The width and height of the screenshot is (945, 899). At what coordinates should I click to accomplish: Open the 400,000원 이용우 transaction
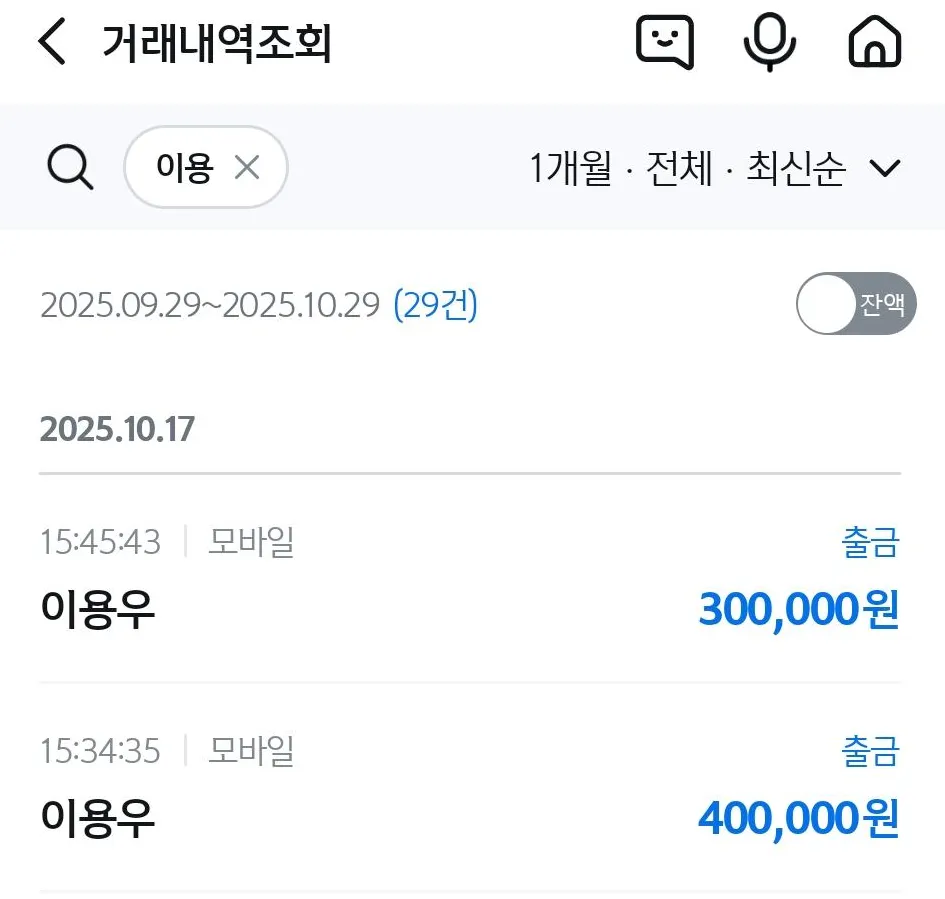pos(470,787)
